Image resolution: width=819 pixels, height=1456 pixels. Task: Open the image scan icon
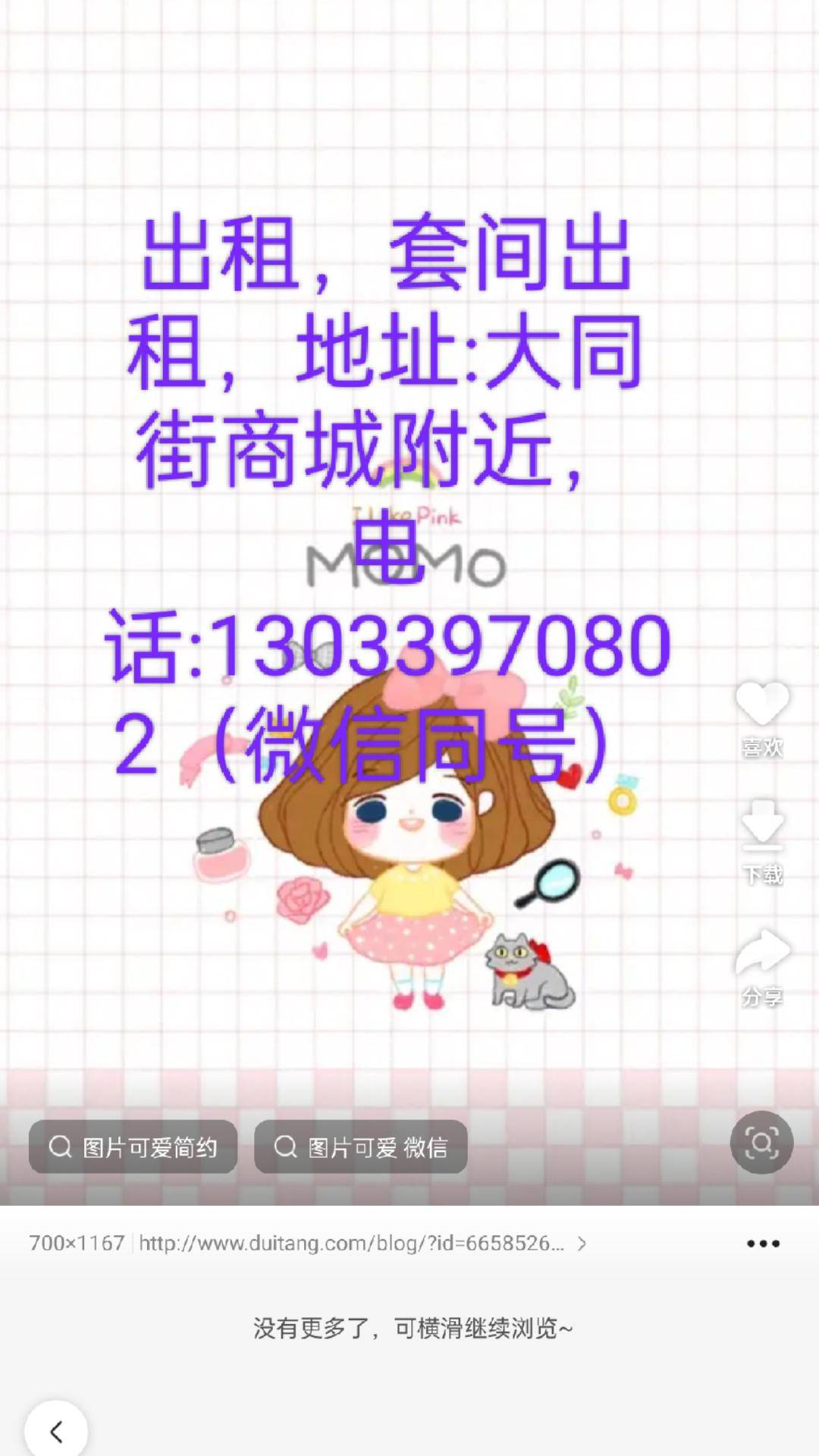tap(761, 1142)
